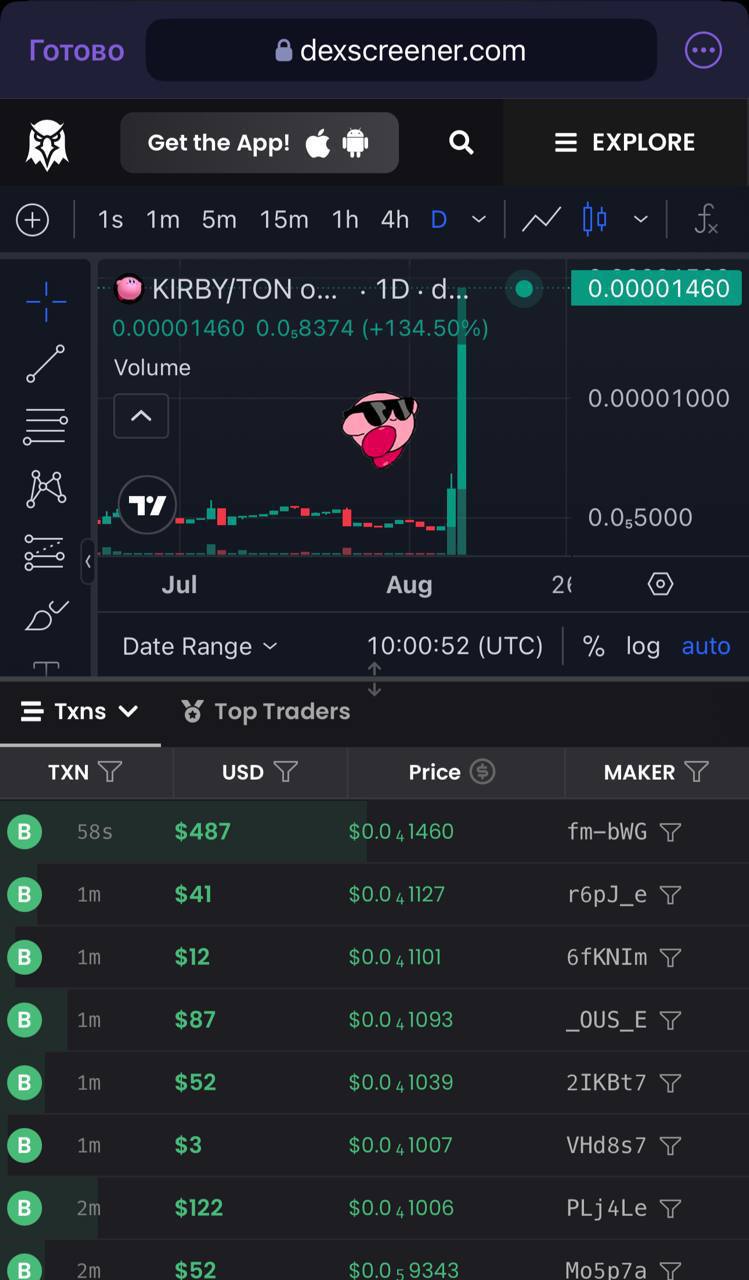749x1280 pixels.
Task: Select the candlestick chart type
Action: click(x=595, y=219)
